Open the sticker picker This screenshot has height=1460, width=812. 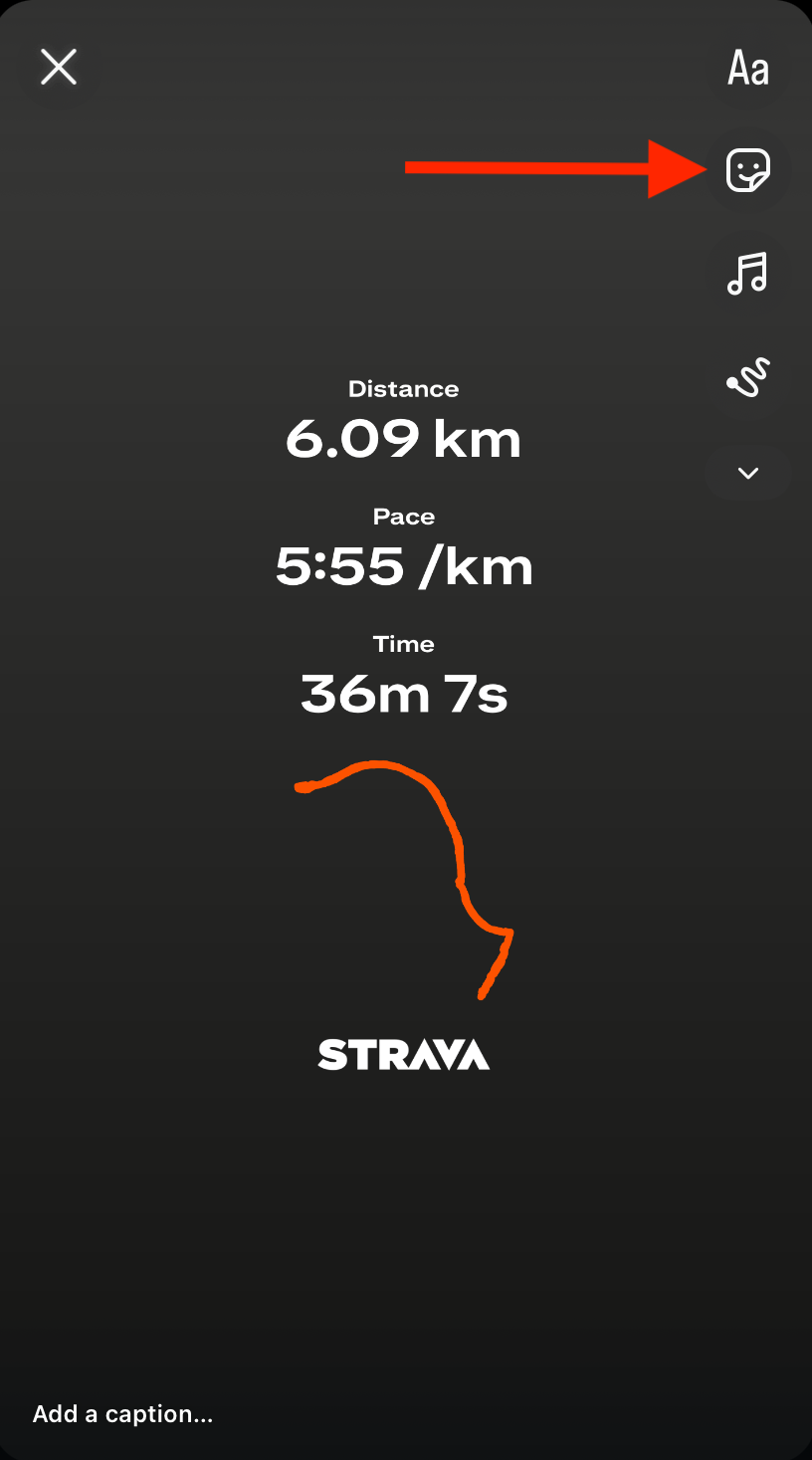tap(748, 170)
